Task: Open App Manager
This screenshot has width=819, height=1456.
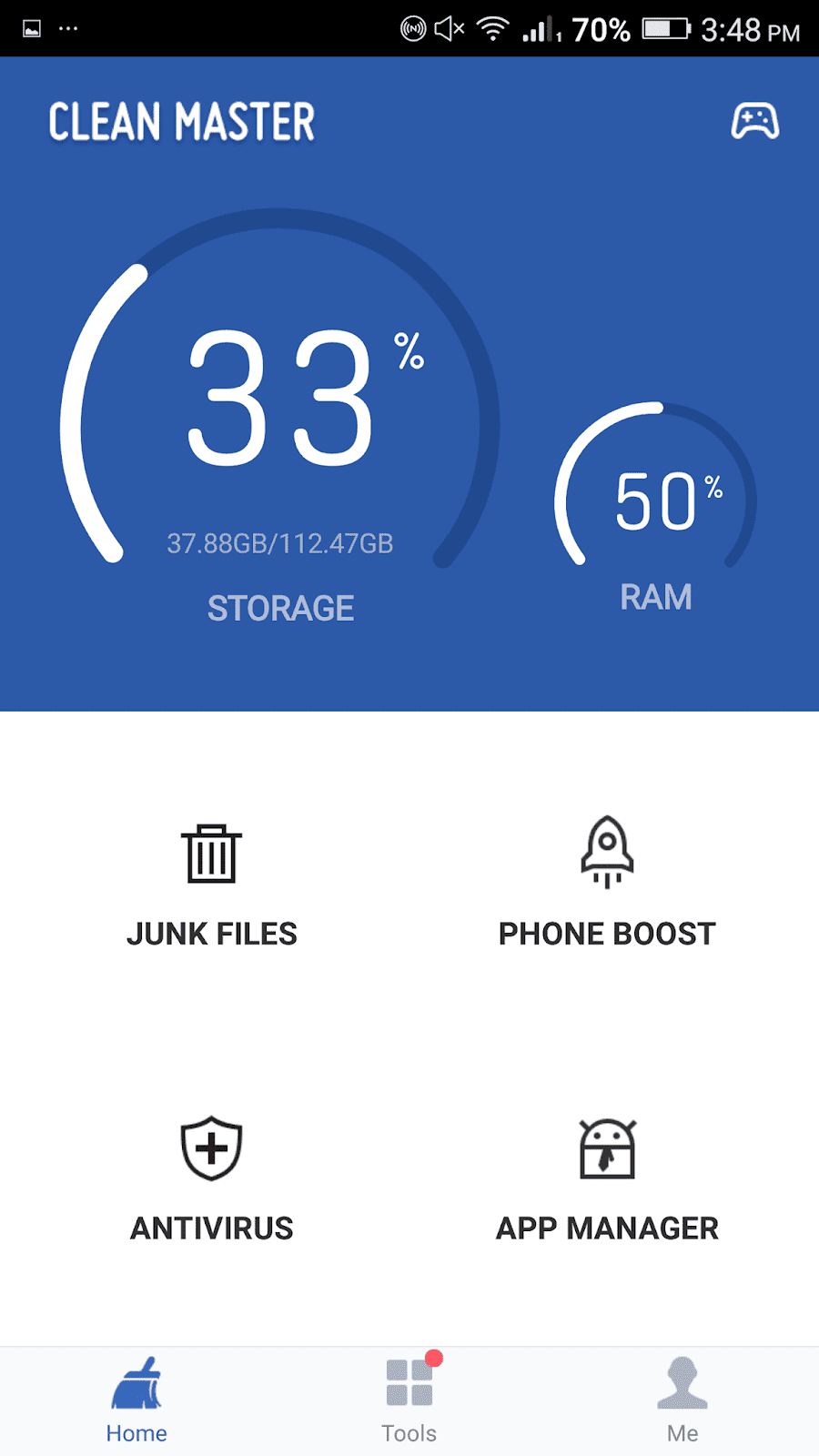Action: tap(607, 1178)
